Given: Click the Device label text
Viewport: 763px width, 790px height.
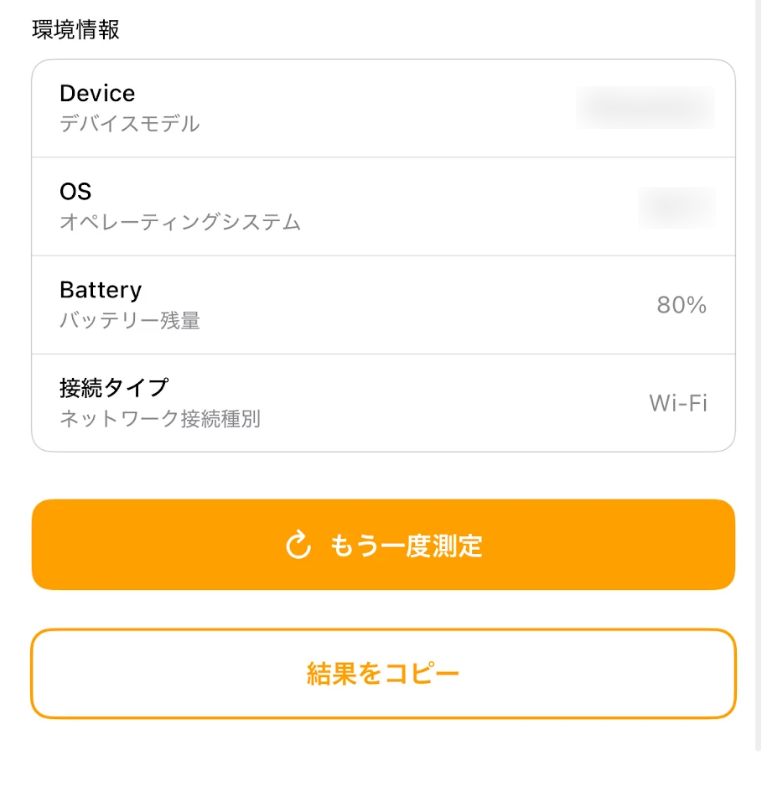Looking at the screenshot, I should (96, 93).
